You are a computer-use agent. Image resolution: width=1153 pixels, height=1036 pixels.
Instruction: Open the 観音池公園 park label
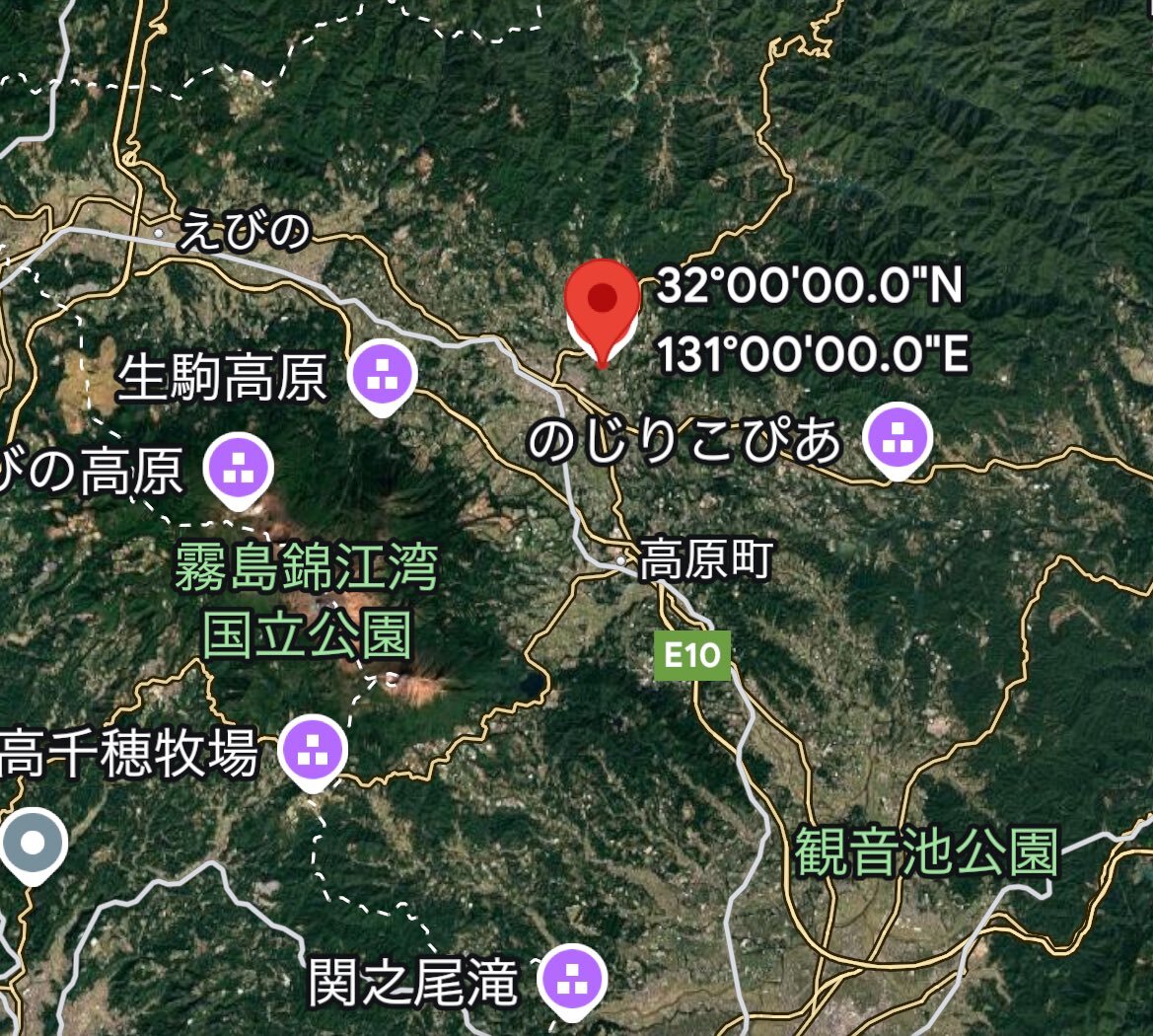point(926,852)
